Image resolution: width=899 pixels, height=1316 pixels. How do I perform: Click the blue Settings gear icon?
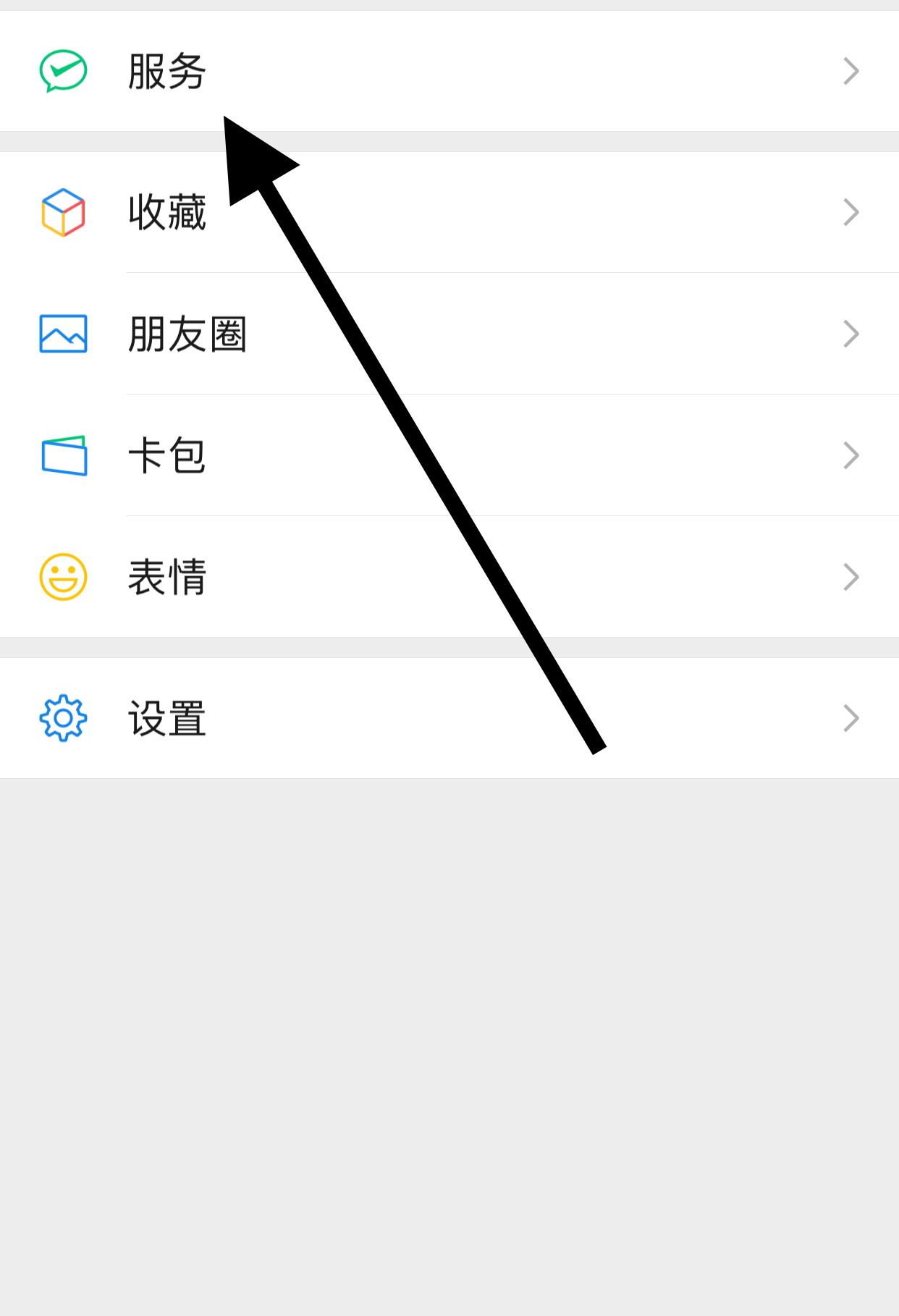62,717
